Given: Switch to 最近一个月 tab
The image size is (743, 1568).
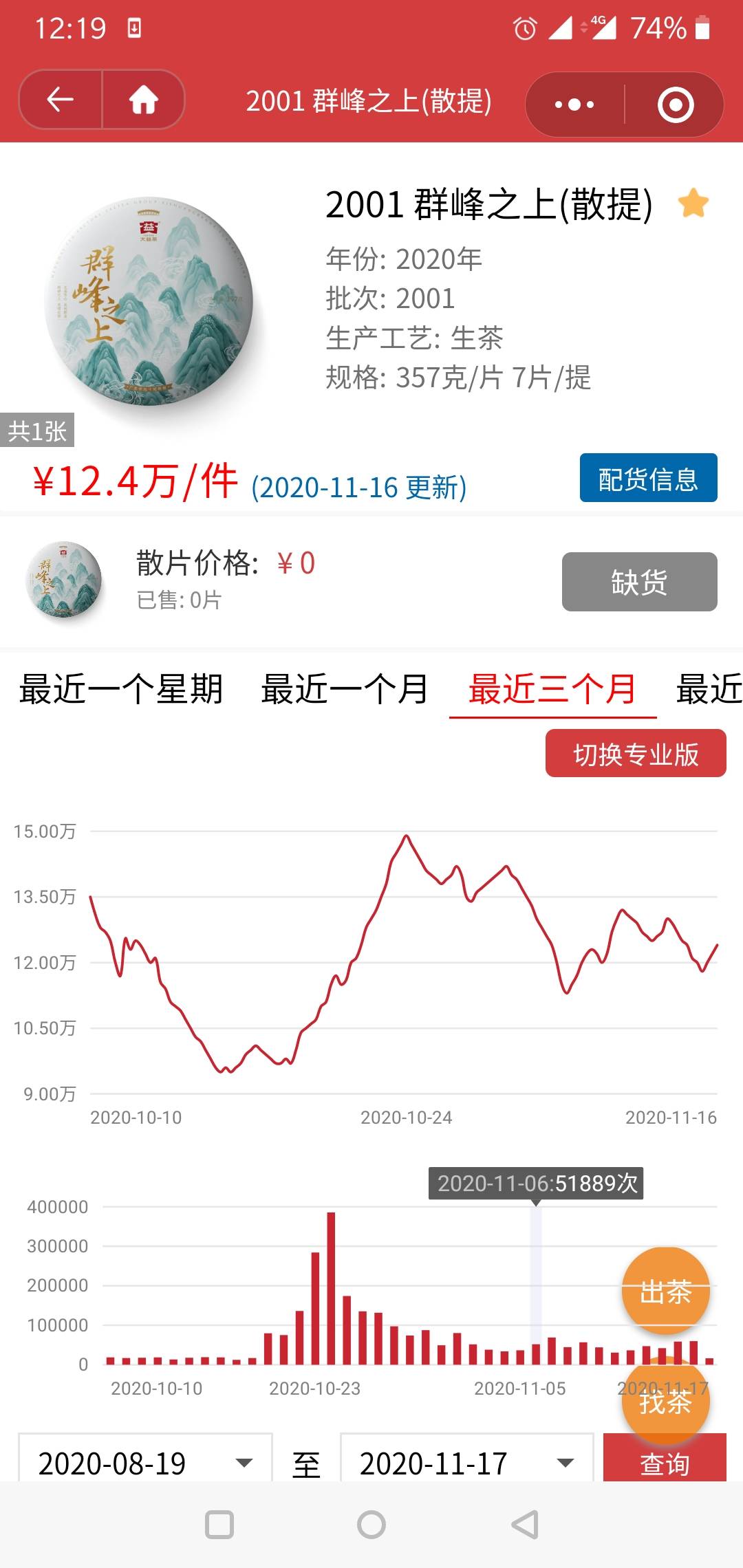Looking at the screenshot, I should [345, 689].
